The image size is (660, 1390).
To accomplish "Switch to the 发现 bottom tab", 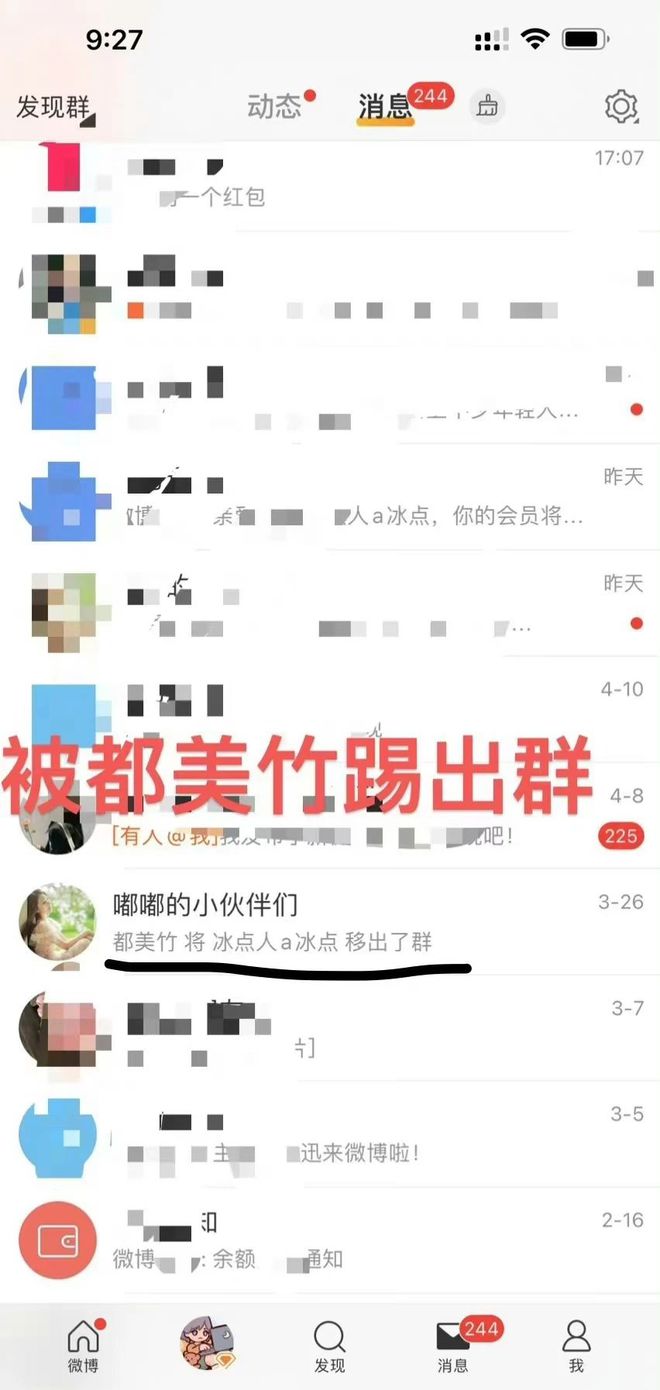I will click(x=330, y=1345).
